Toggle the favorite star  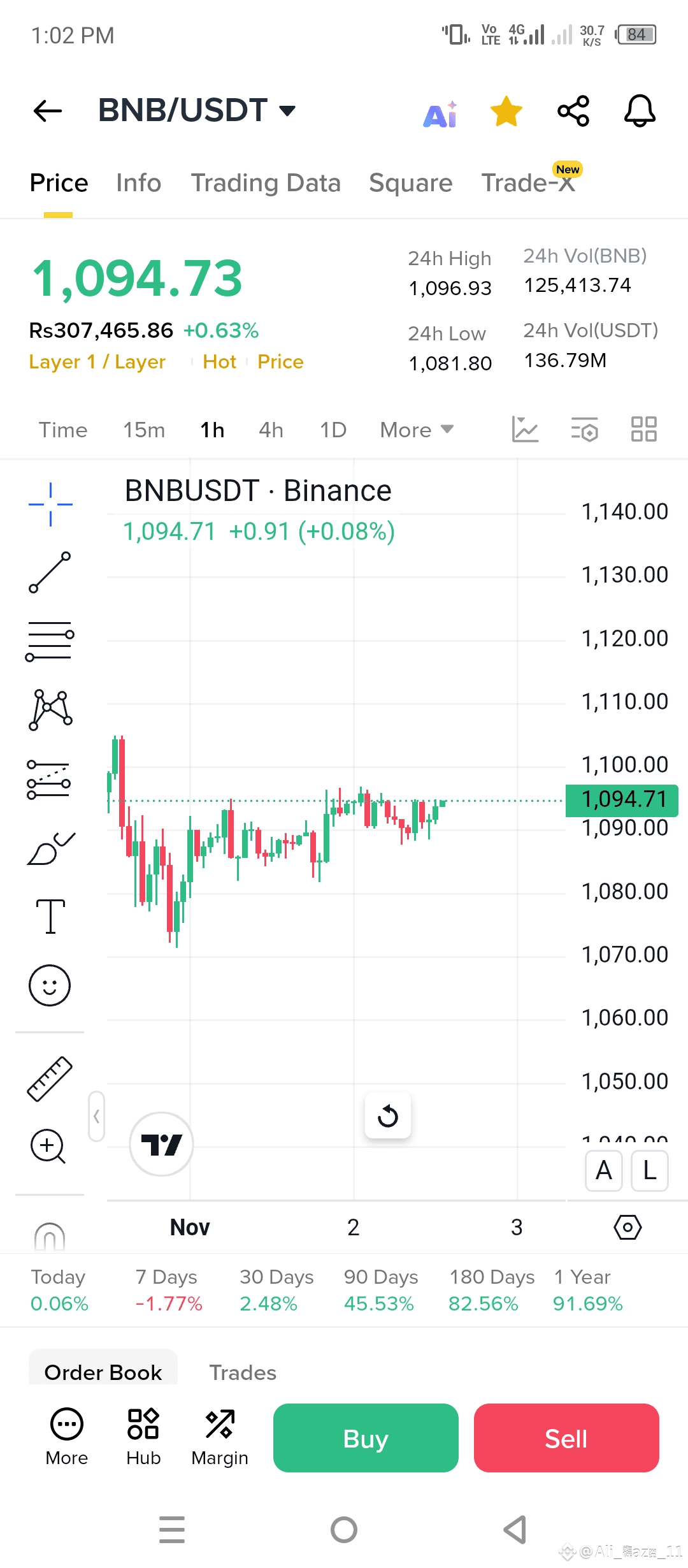[x=506, y=112]
